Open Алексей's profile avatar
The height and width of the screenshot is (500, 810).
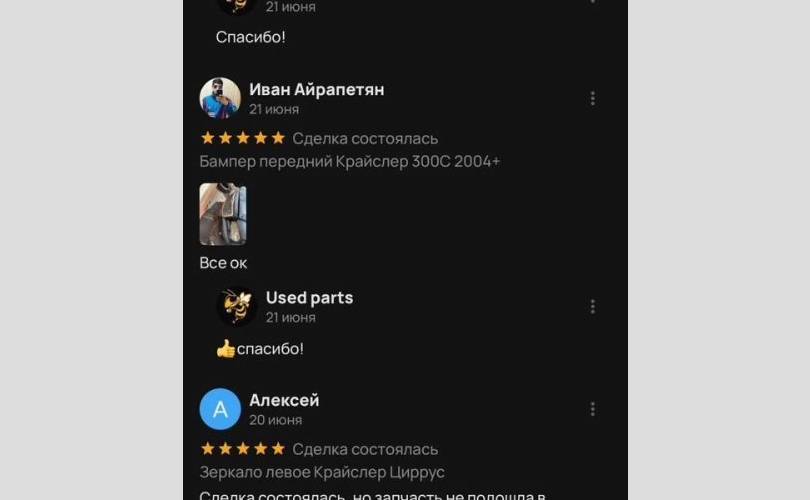220,409
